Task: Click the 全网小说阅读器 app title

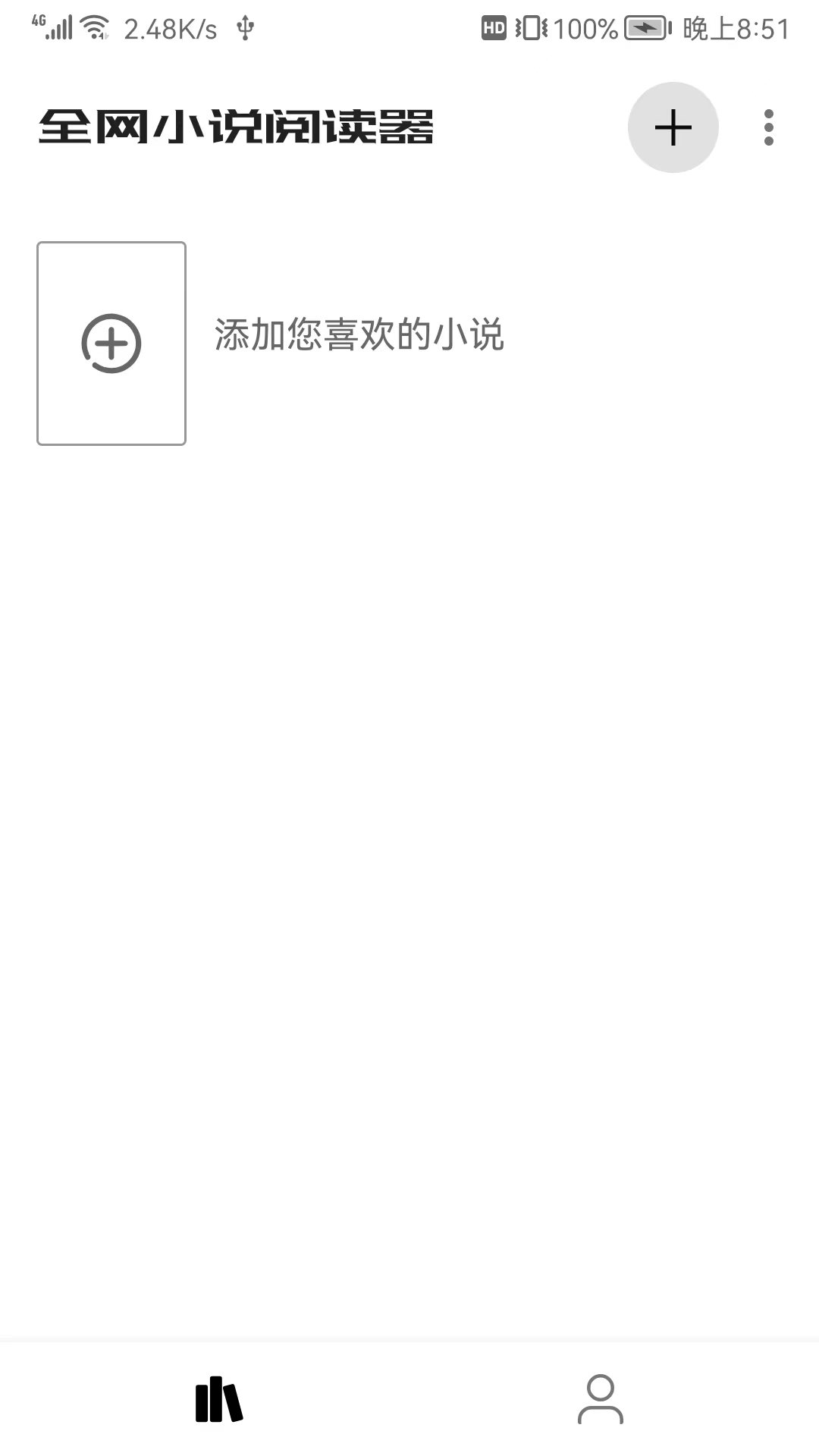Action: pyautogui.click(x=237, y=127)
